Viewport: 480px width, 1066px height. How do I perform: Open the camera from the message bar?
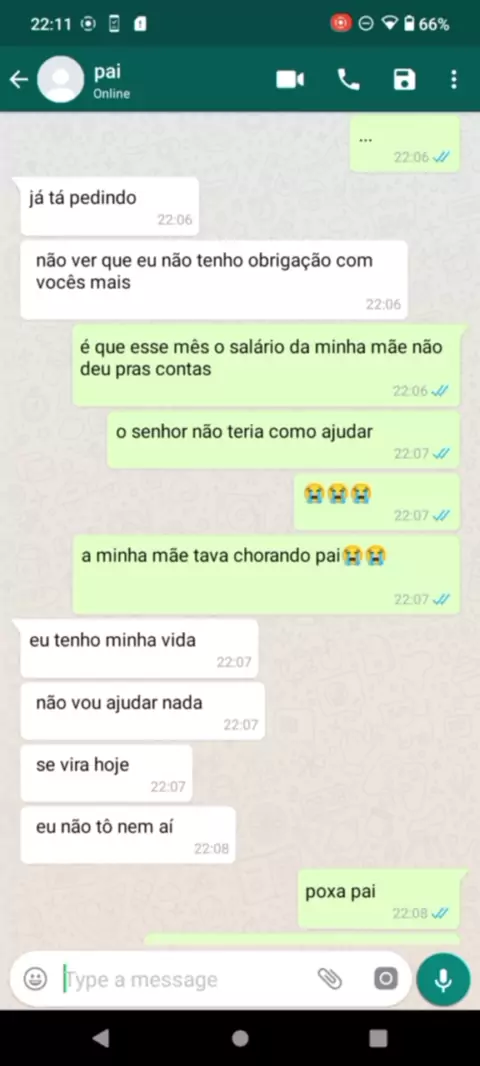[x=385, y=979]
